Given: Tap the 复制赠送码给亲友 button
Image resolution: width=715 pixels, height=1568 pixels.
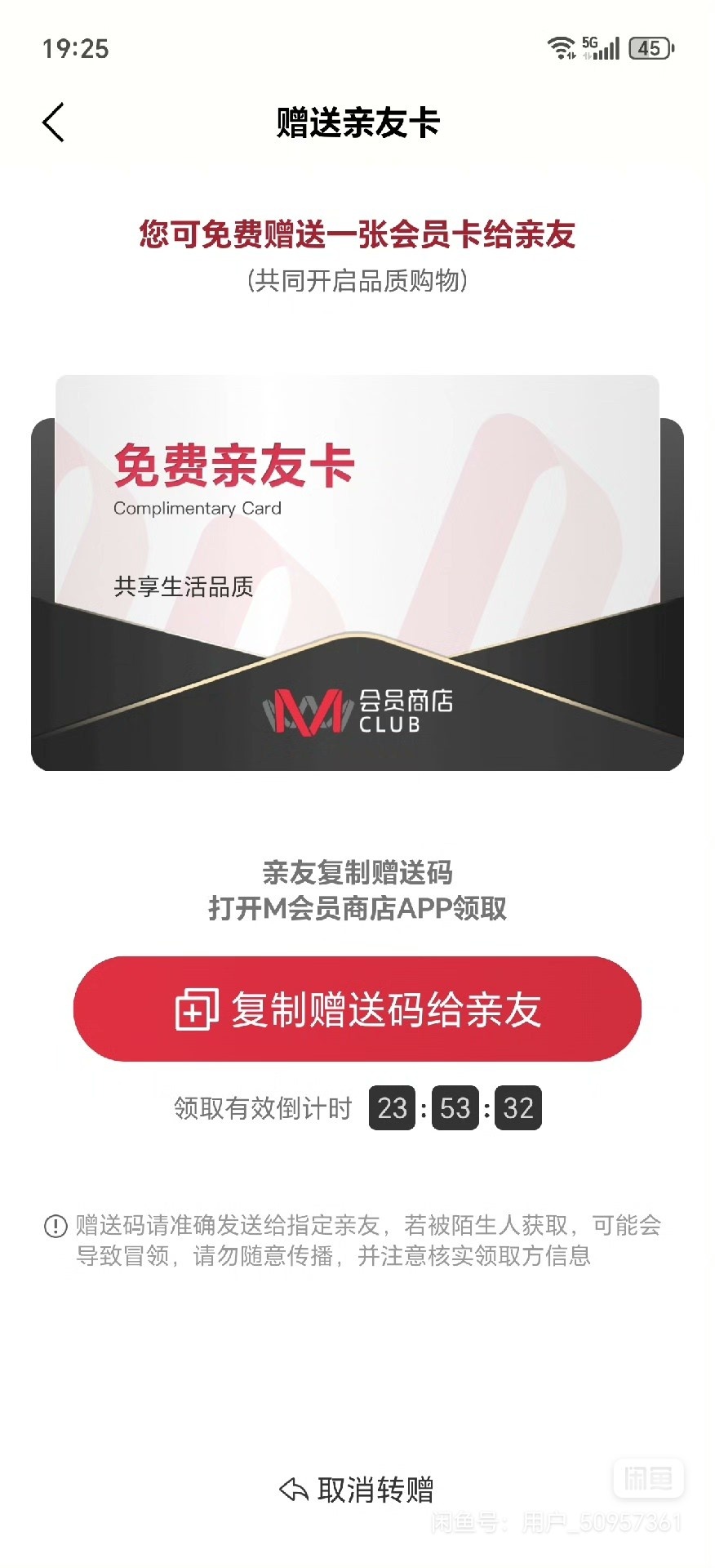Looking at the screenshot, I should point(357,1009).
